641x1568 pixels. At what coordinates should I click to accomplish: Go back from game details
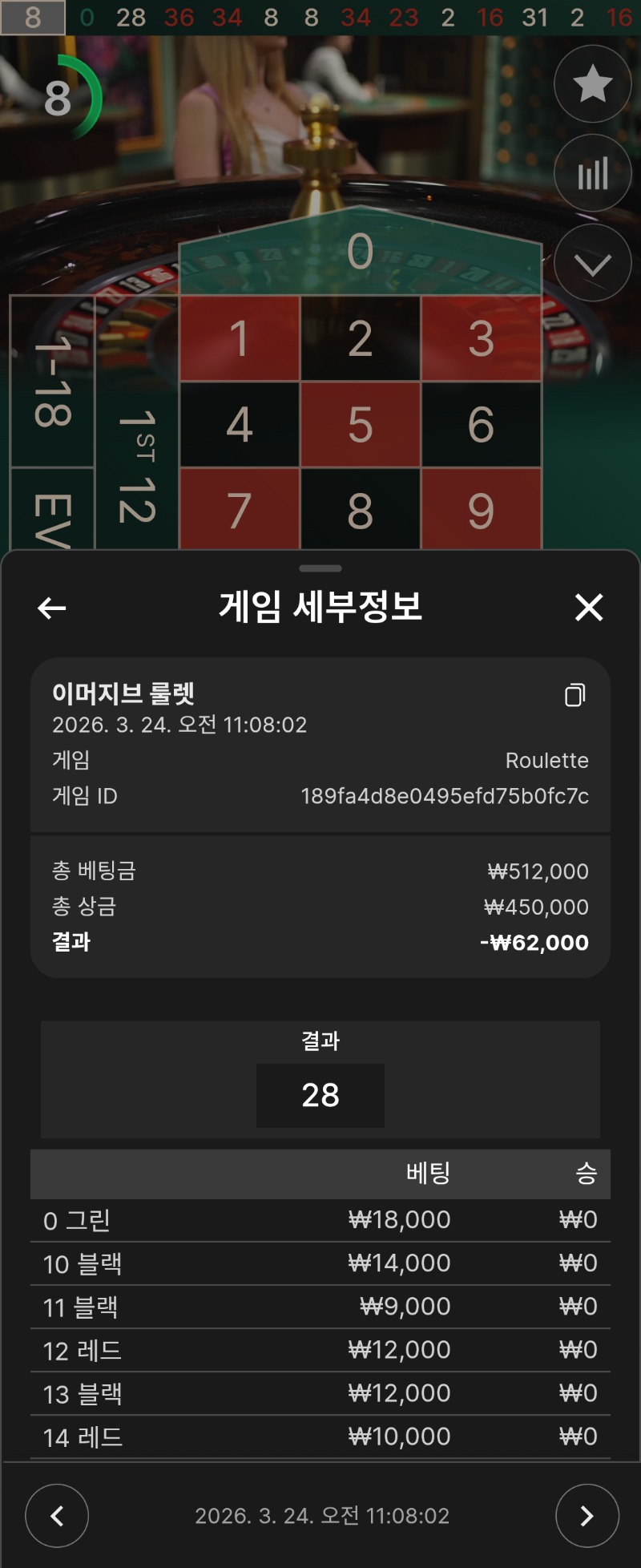pos(52,608)
